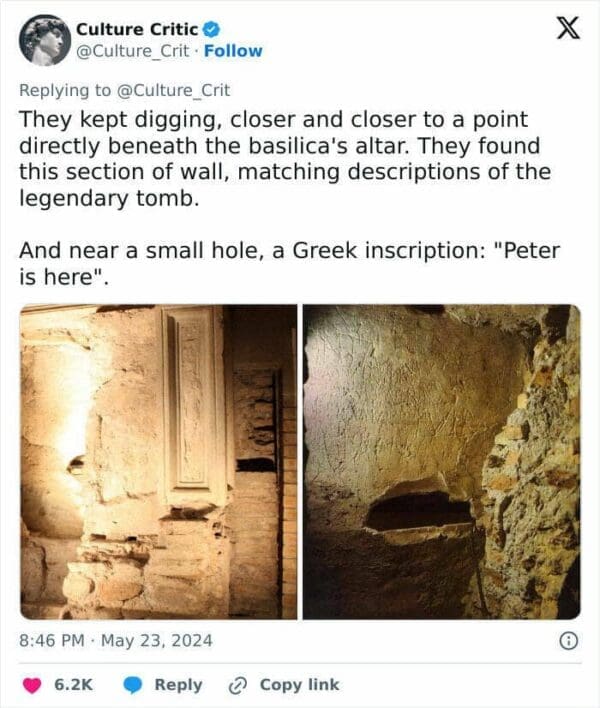Open the @Culture_Crit replying-to link
The image size is (600, 708).
[x=173, y=90]
